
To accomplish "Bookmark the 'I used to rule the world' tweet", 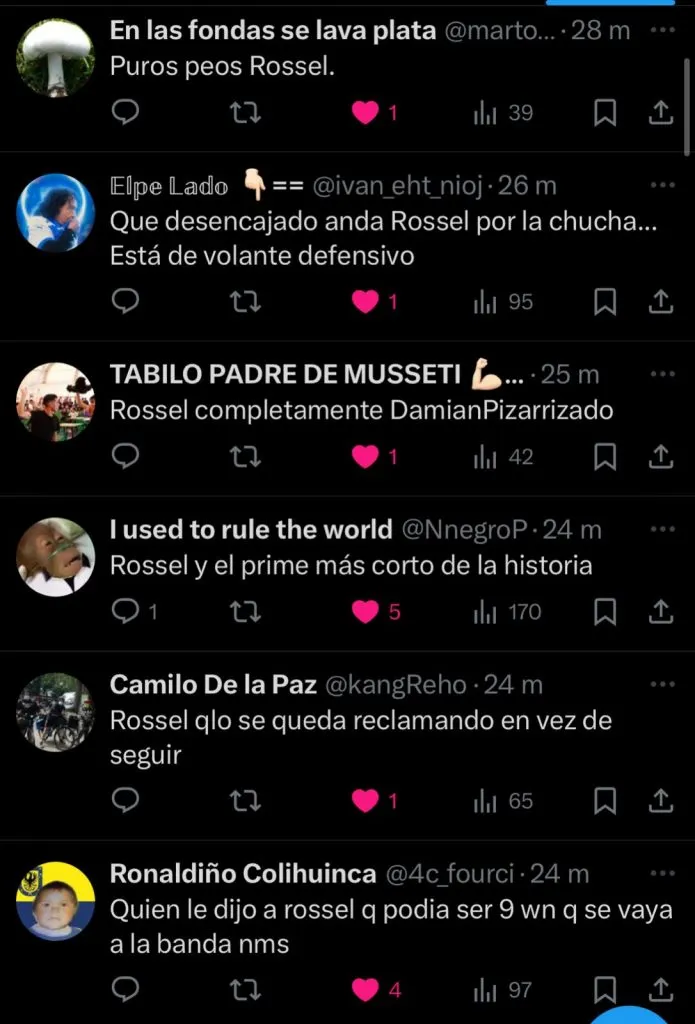I will 605,611.
